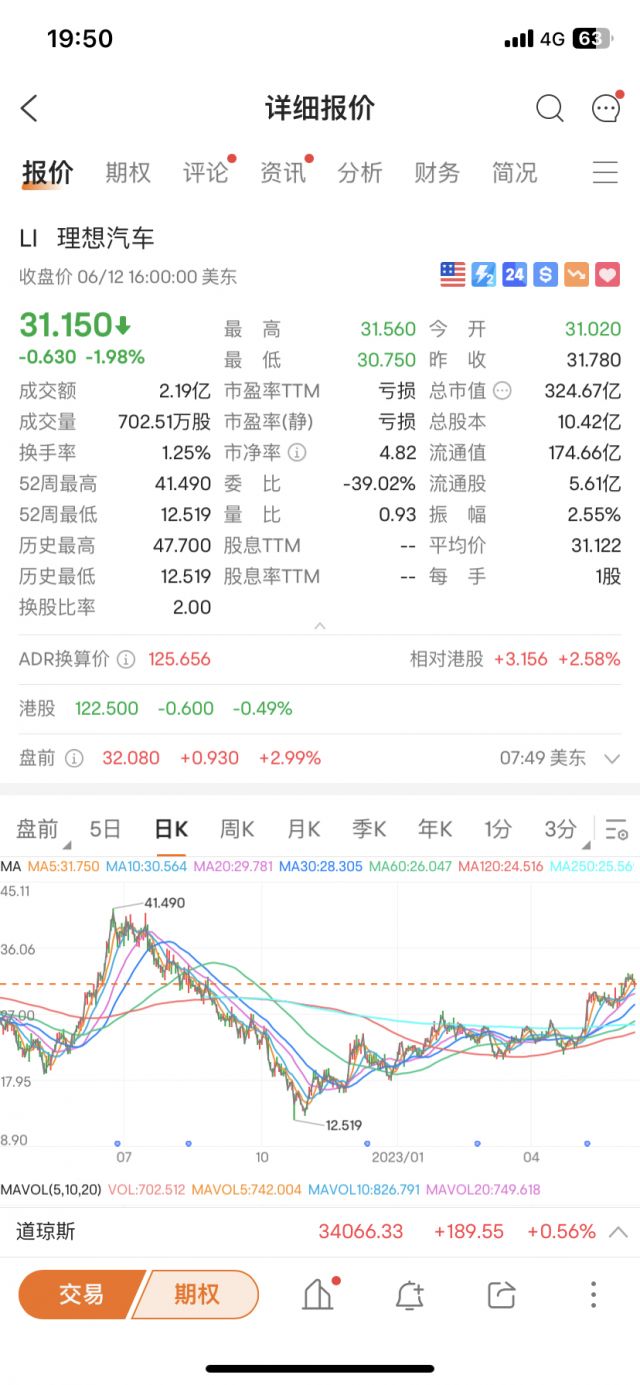Open the 港股 122.500 quote row

point(320,708)
